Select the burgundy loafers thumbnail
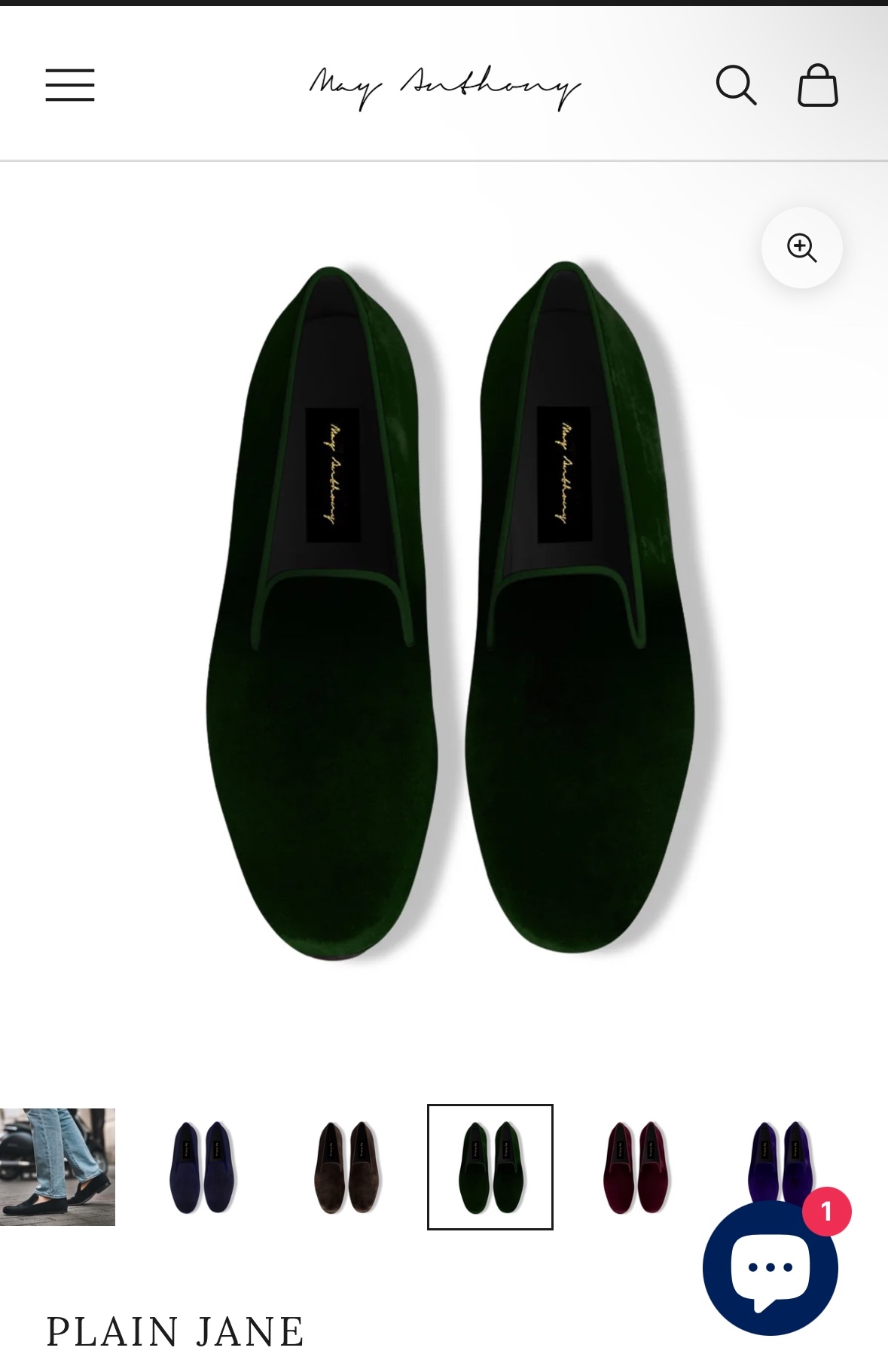 pyautogui.click(x=635, y=1166)
